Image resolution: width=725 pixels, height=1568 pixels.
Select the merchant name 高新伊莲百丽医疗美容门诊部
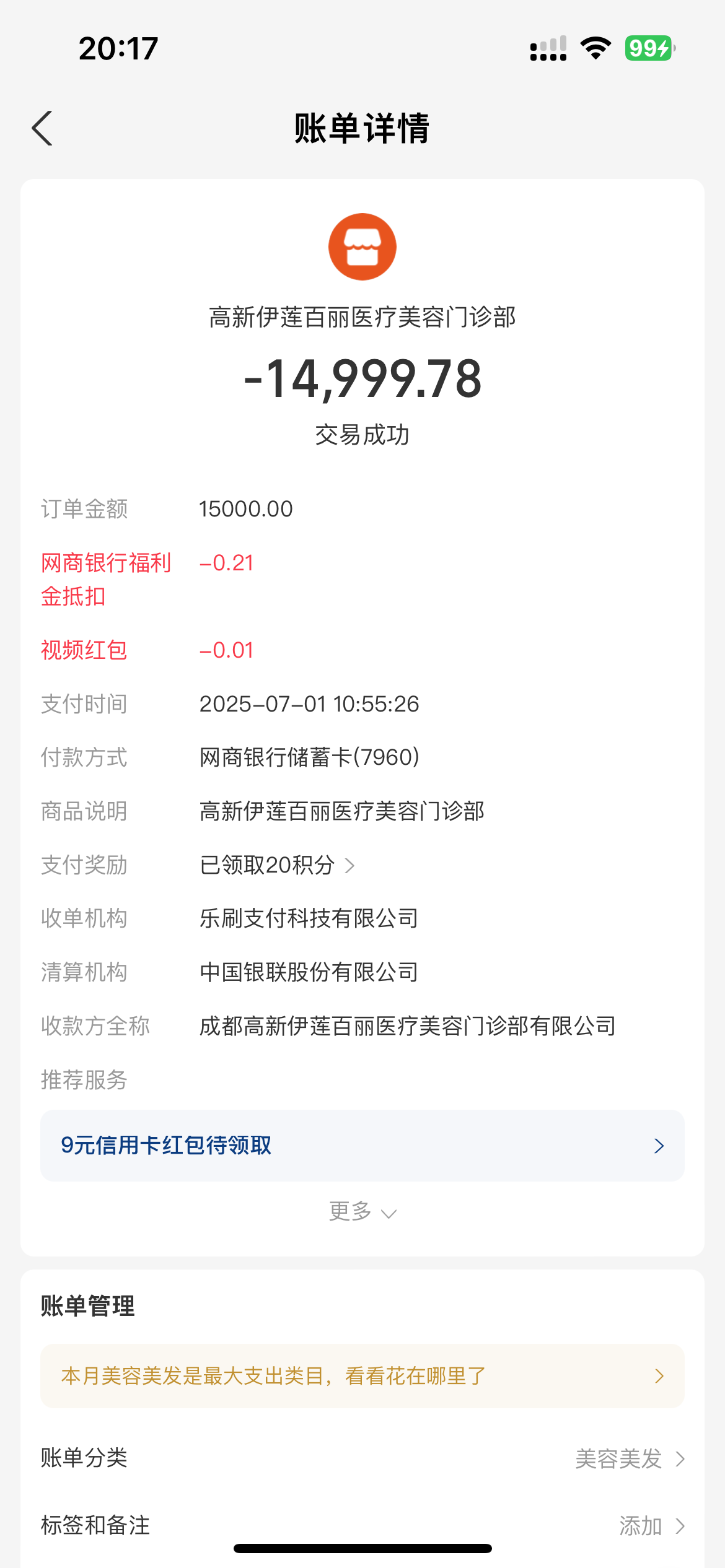click(x=362, y=317)
